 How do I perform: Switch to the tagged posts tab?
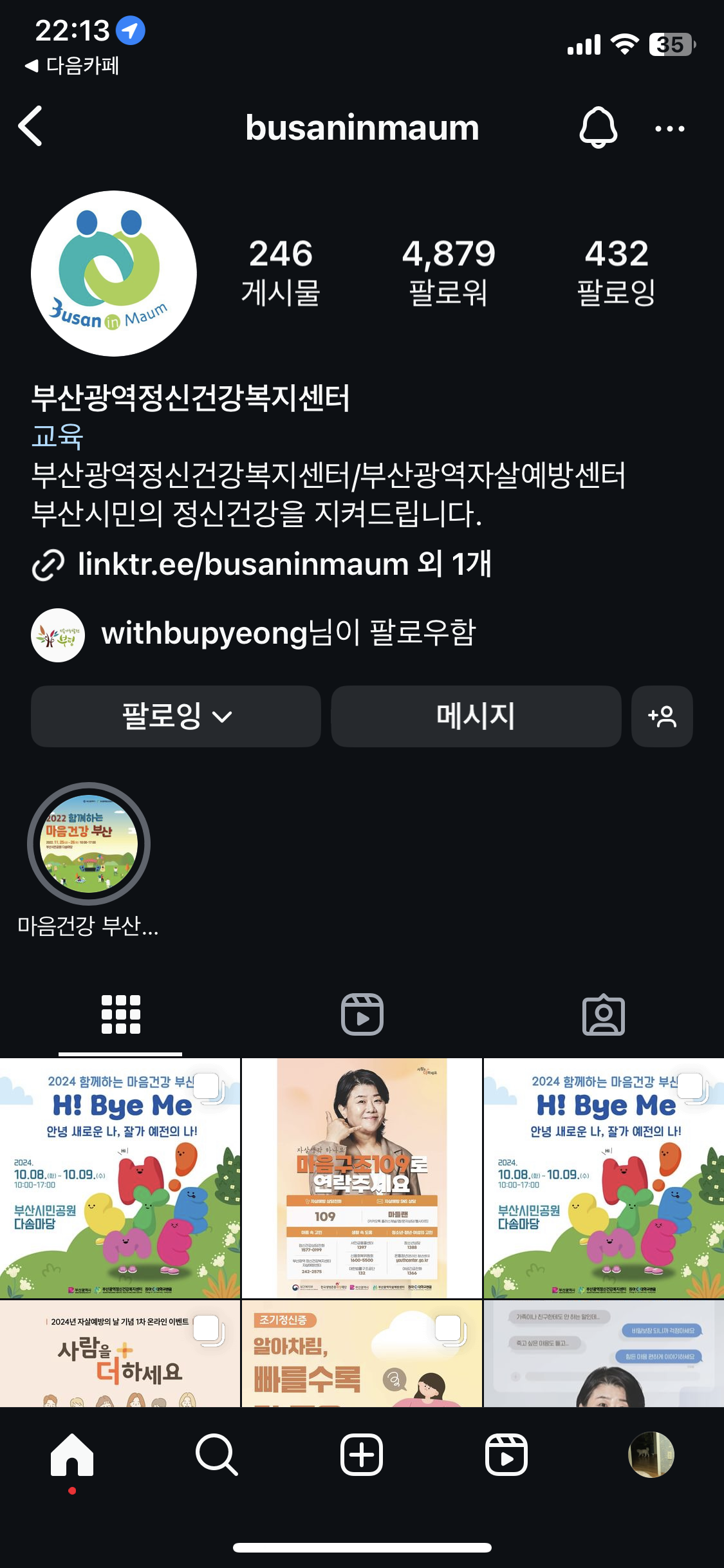point(603,1015)
